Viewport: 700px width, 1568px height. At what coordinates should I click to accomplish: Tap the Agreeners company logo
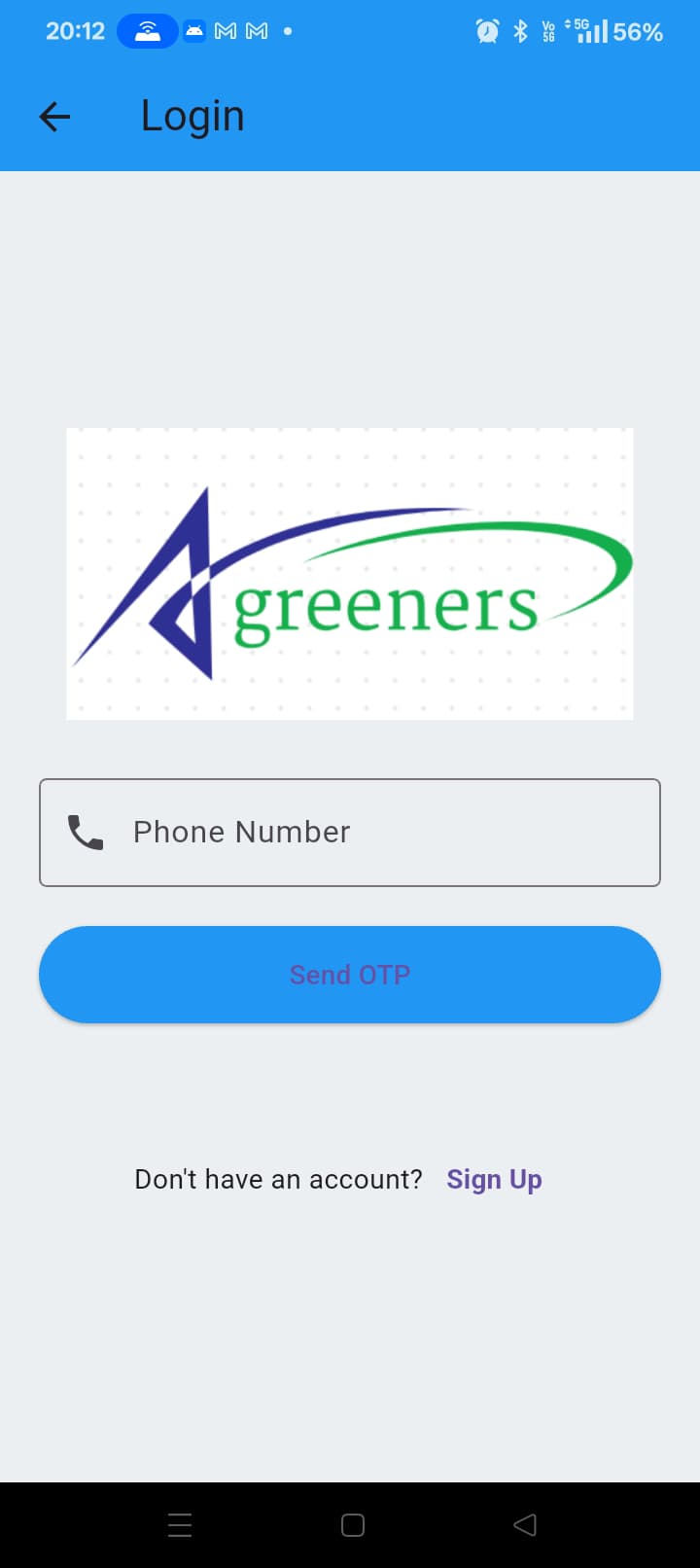[349, 574]
